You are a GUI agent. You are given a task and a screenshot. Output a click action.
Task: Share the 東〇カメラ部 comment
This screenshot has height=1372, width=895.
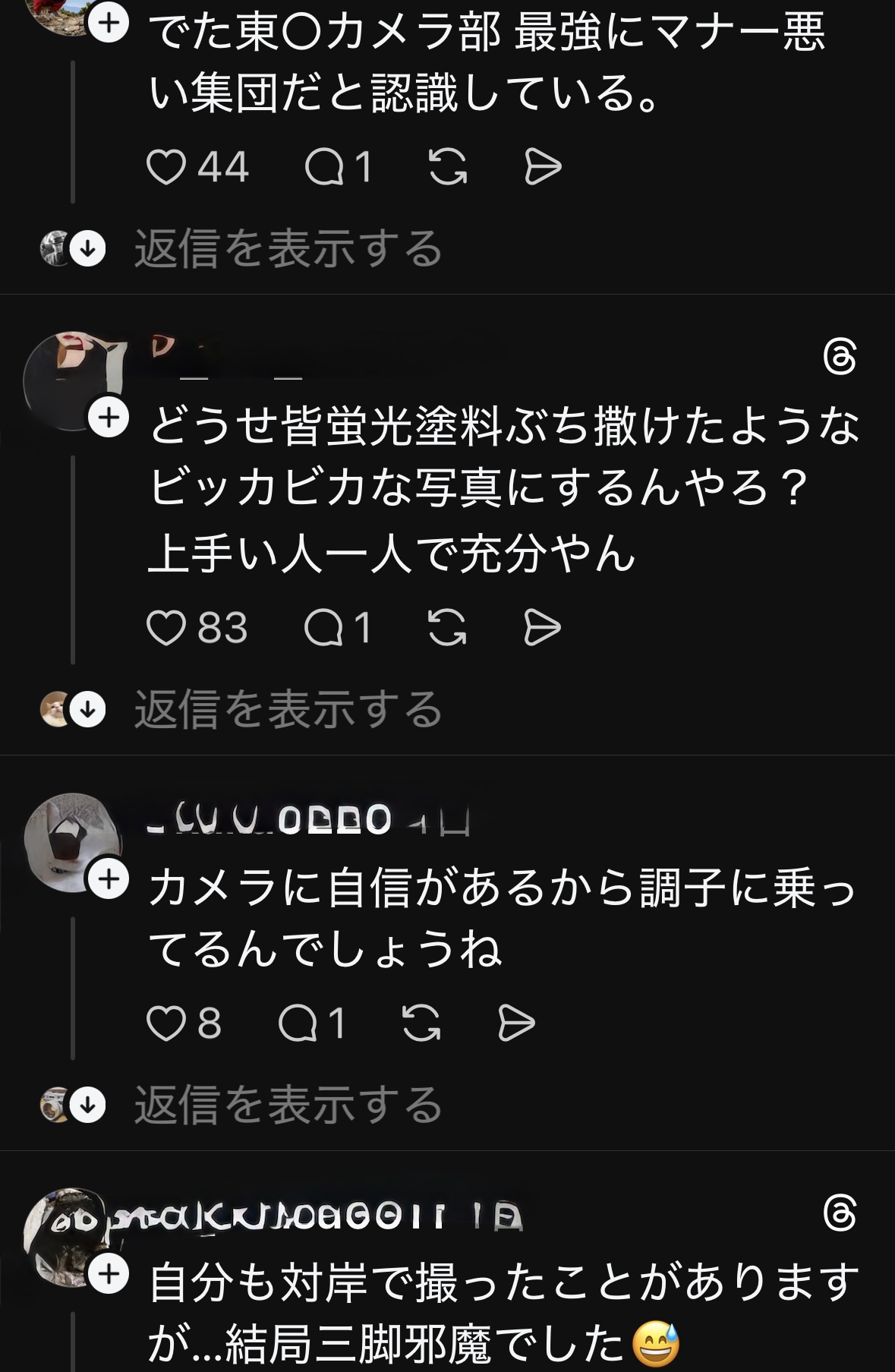pyautogui.click(x=543, y=167)
